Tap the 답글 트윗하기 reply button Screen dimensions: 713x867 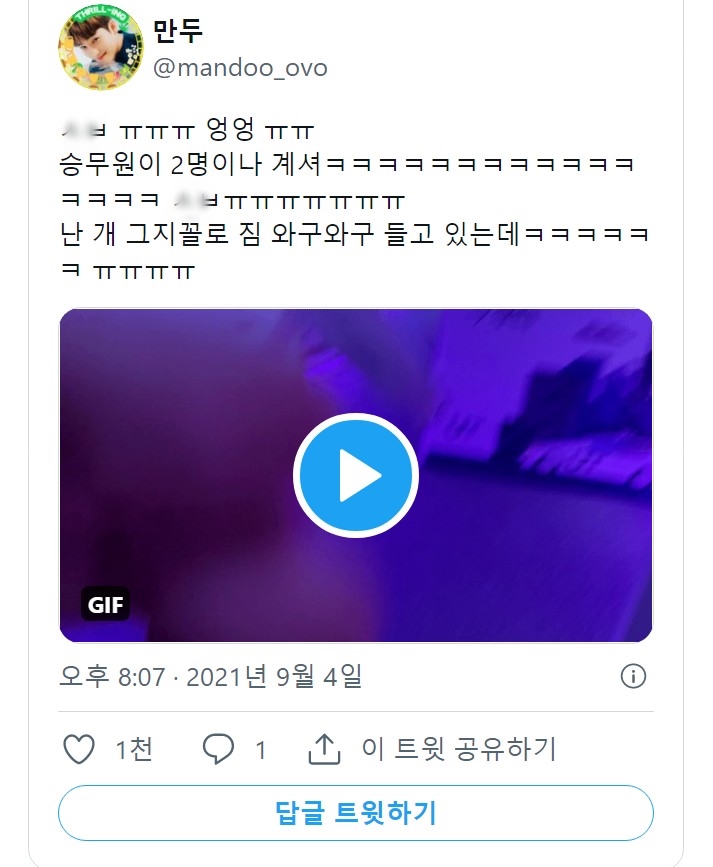[355, 812]
